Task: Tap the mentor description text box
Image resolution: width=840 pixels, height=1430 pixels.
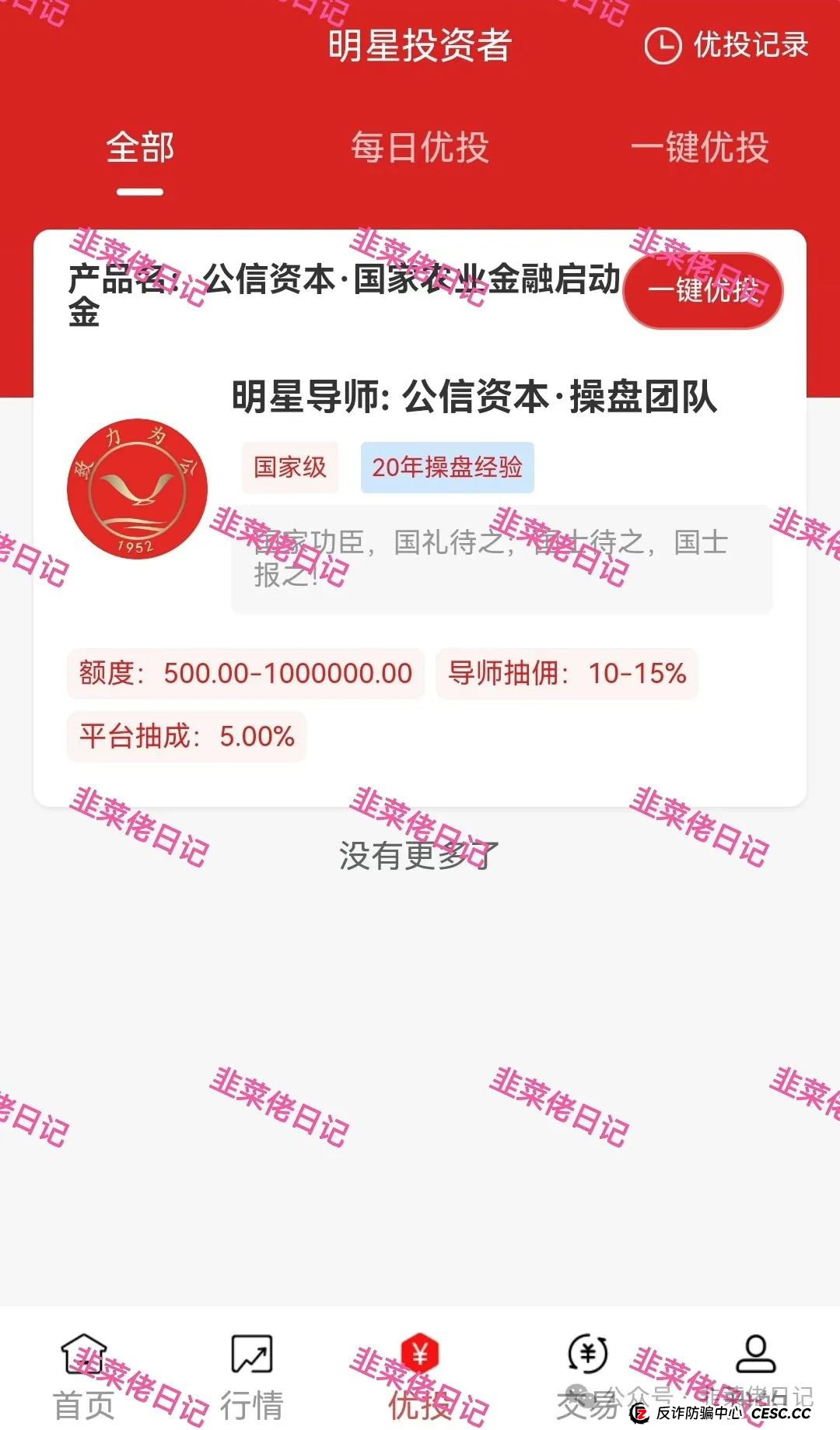Action: tap(502, 560)
